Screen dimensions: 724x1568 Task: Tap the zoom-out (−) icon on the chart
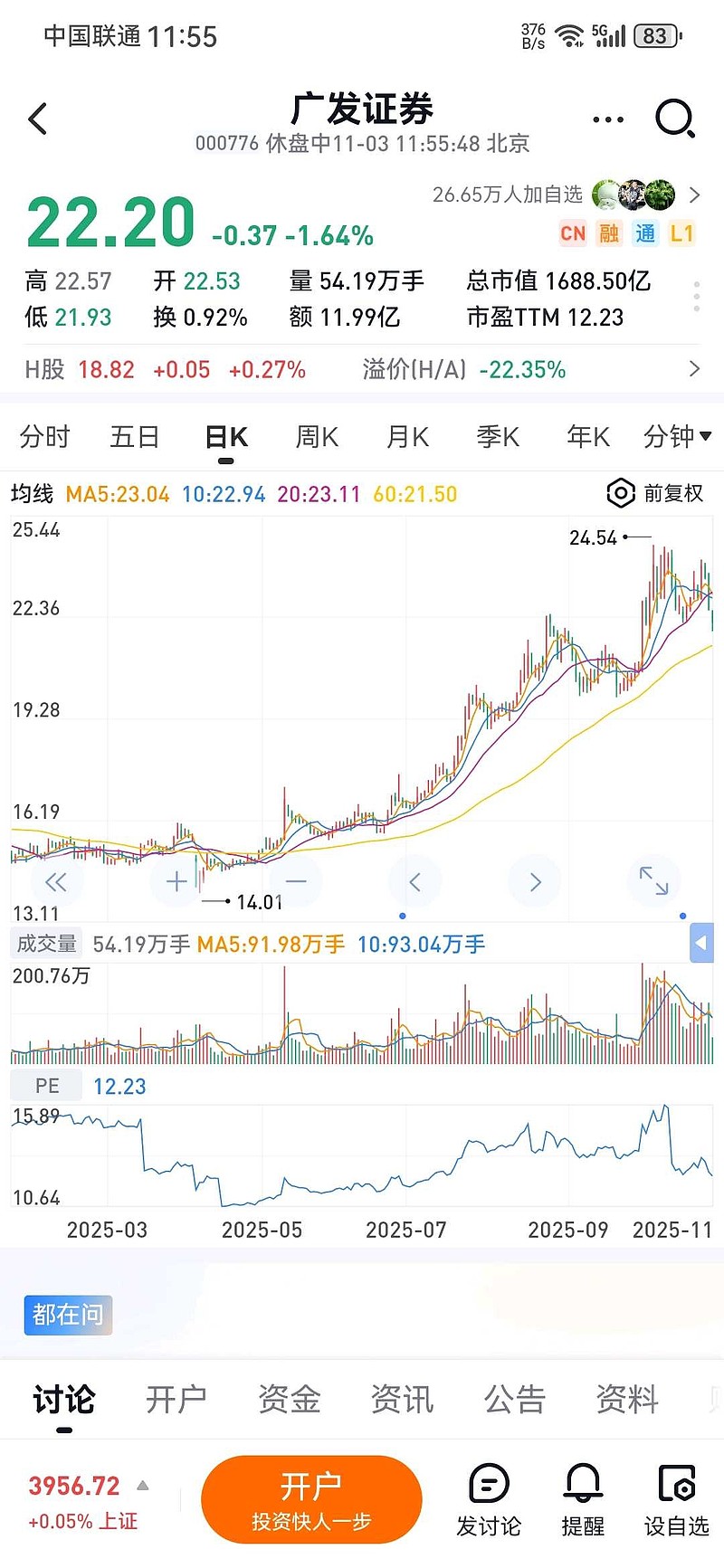294,880
